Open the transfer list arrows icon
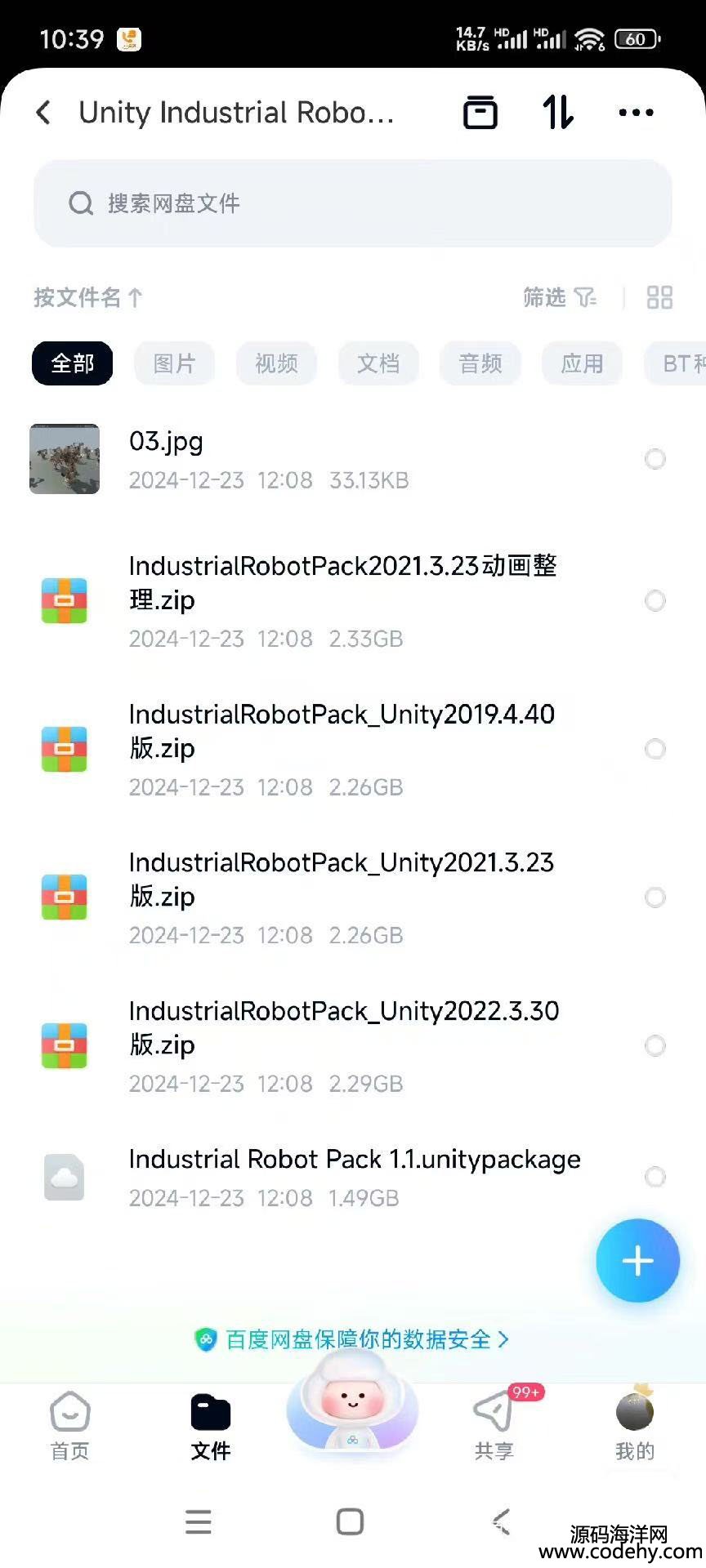Image resolution: width=706 pixels, height=1568 pixels. tap(558, 113)
